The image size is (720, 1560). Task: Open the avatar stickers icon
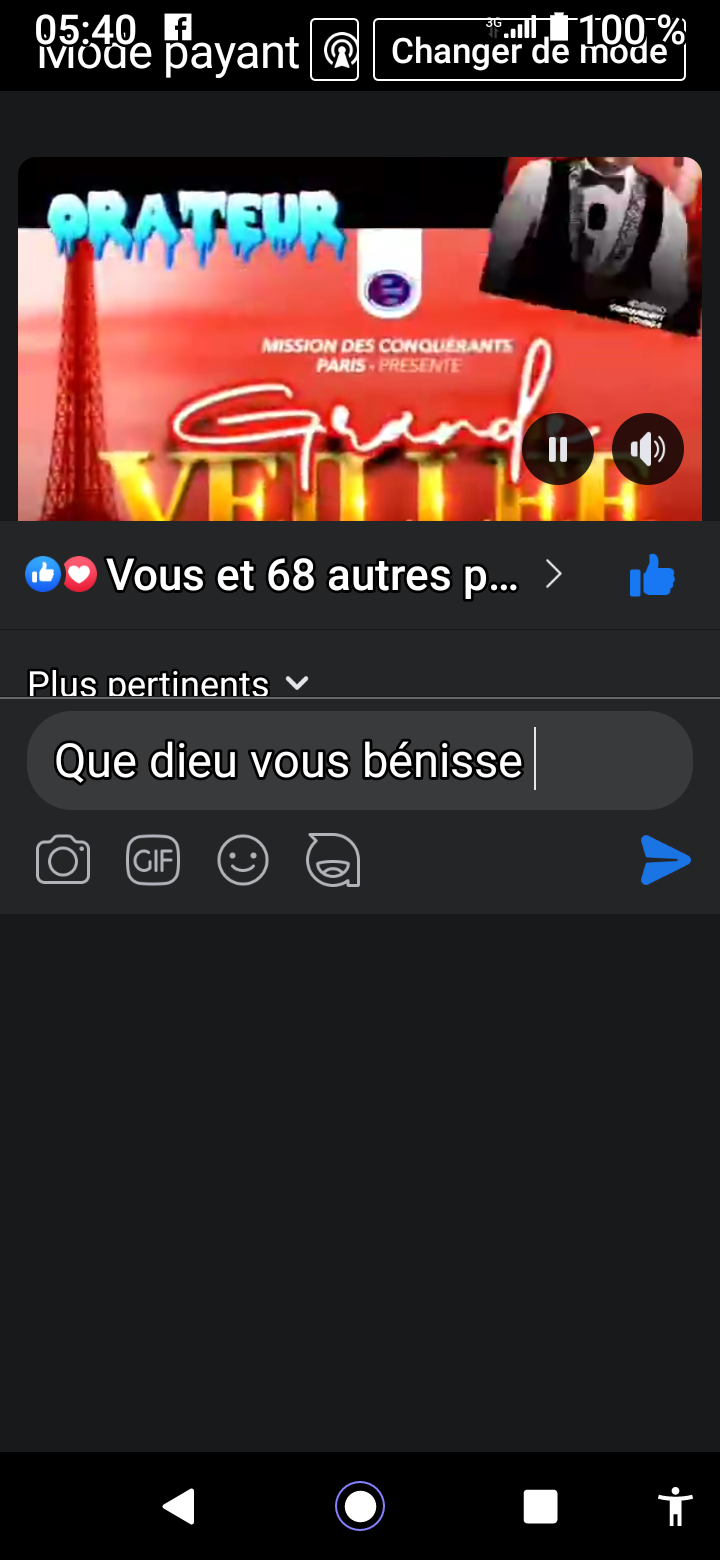333,860
